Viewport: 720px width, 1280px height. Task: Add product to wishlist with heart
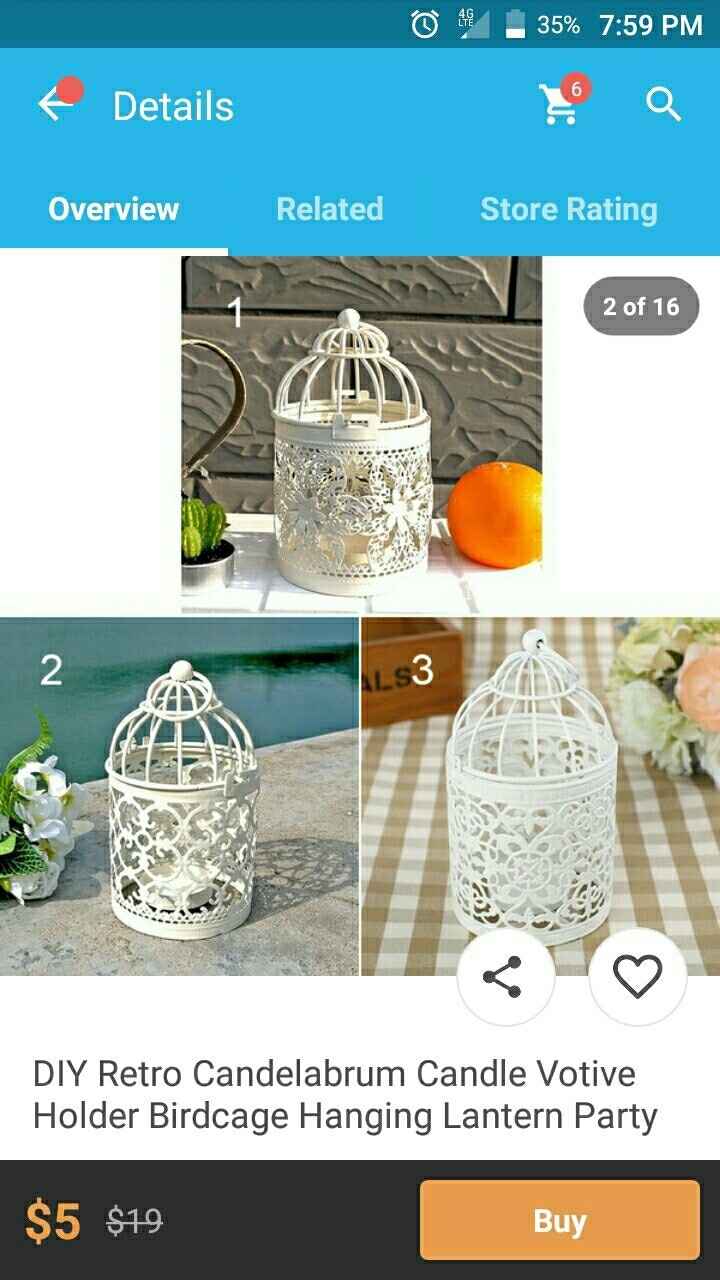point(637,977)
